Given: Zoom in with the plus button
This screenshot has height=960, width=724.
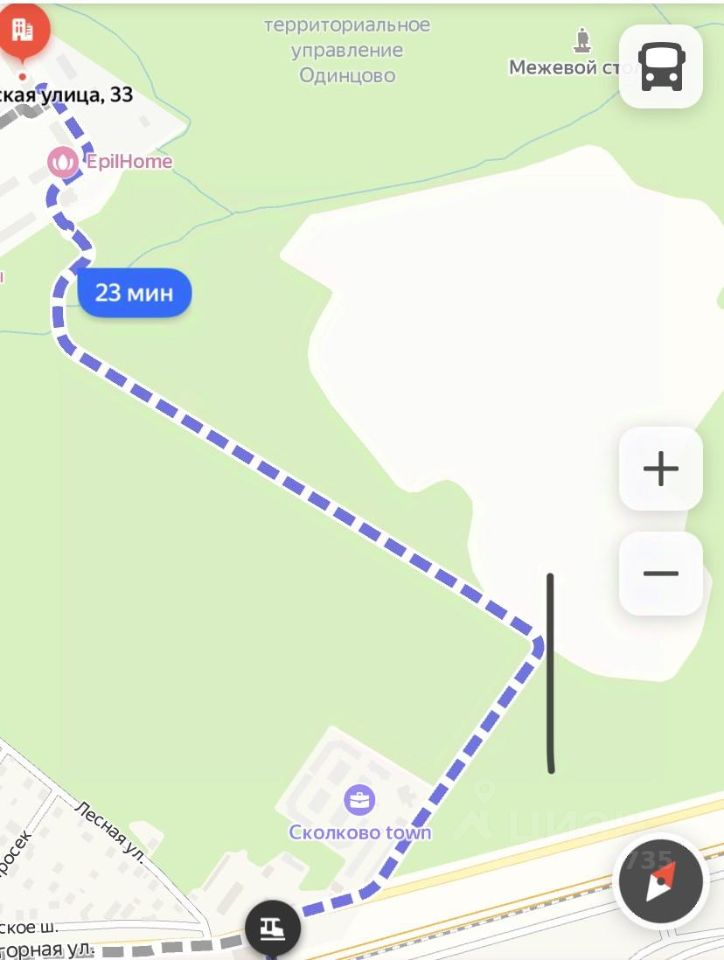Looking at the screenshot, I should pyautogui.click(x=660, y=468).
